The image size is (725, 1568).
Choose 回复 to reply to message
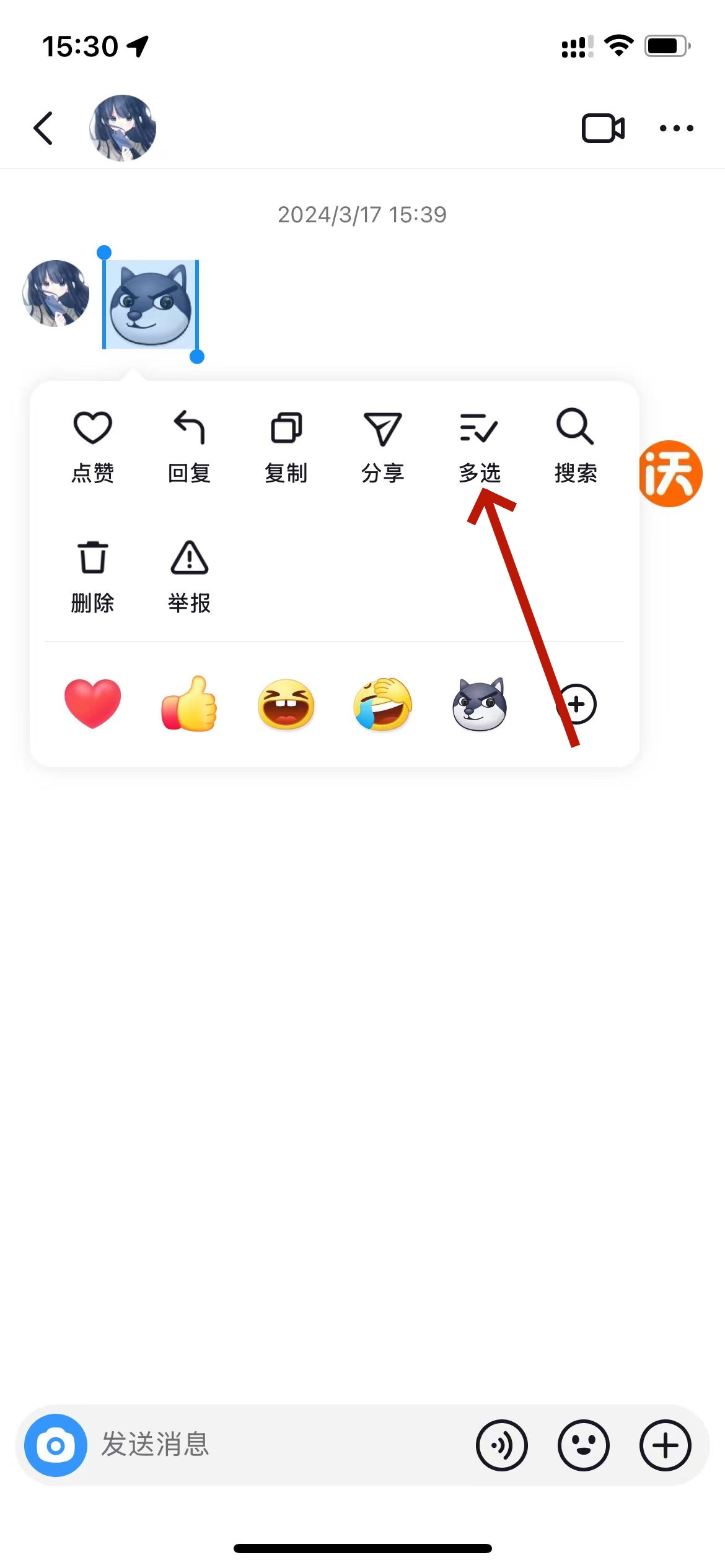(189, 446)
